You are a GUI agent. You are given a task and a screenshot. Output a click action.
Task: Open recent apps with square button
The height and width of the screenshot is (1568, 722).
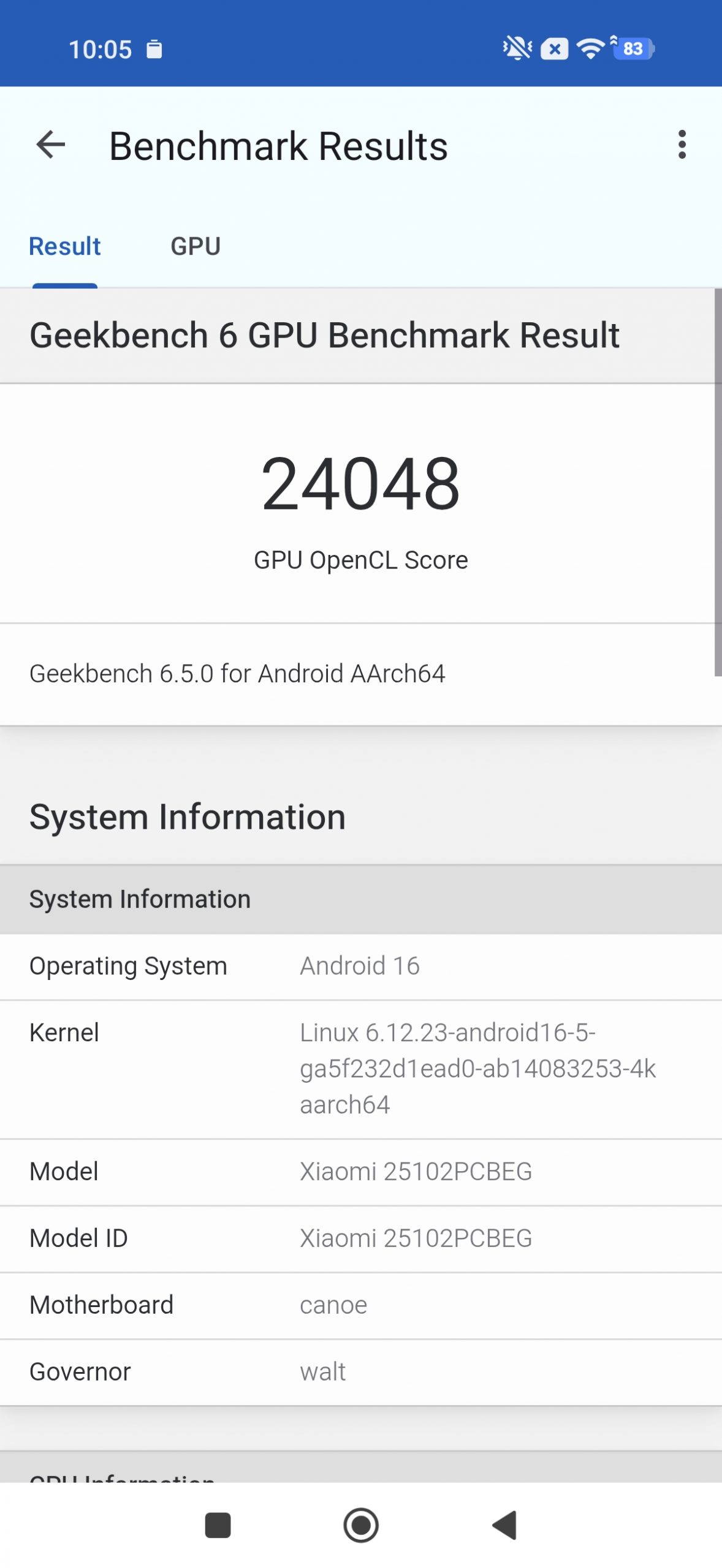[x=218, y=1525]
